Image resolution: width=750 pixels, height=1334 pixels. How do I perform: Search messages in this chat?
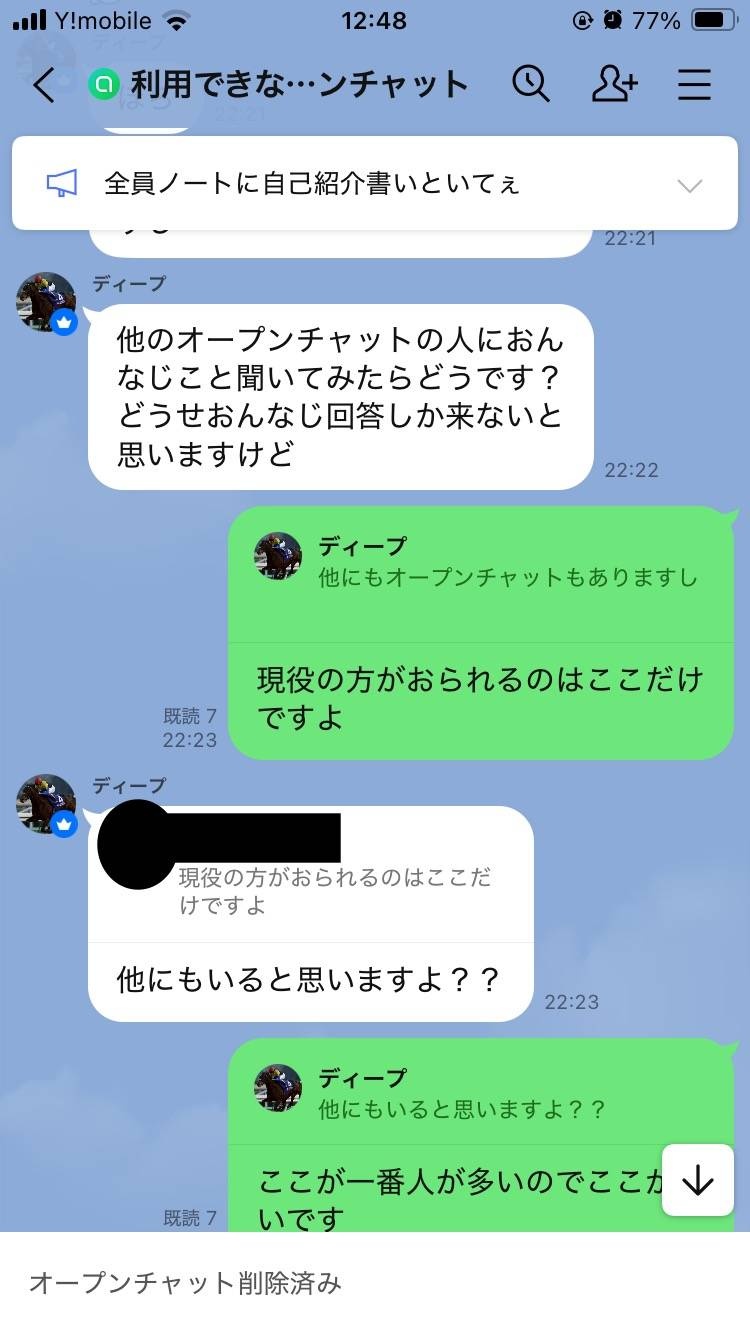[531, 85]
